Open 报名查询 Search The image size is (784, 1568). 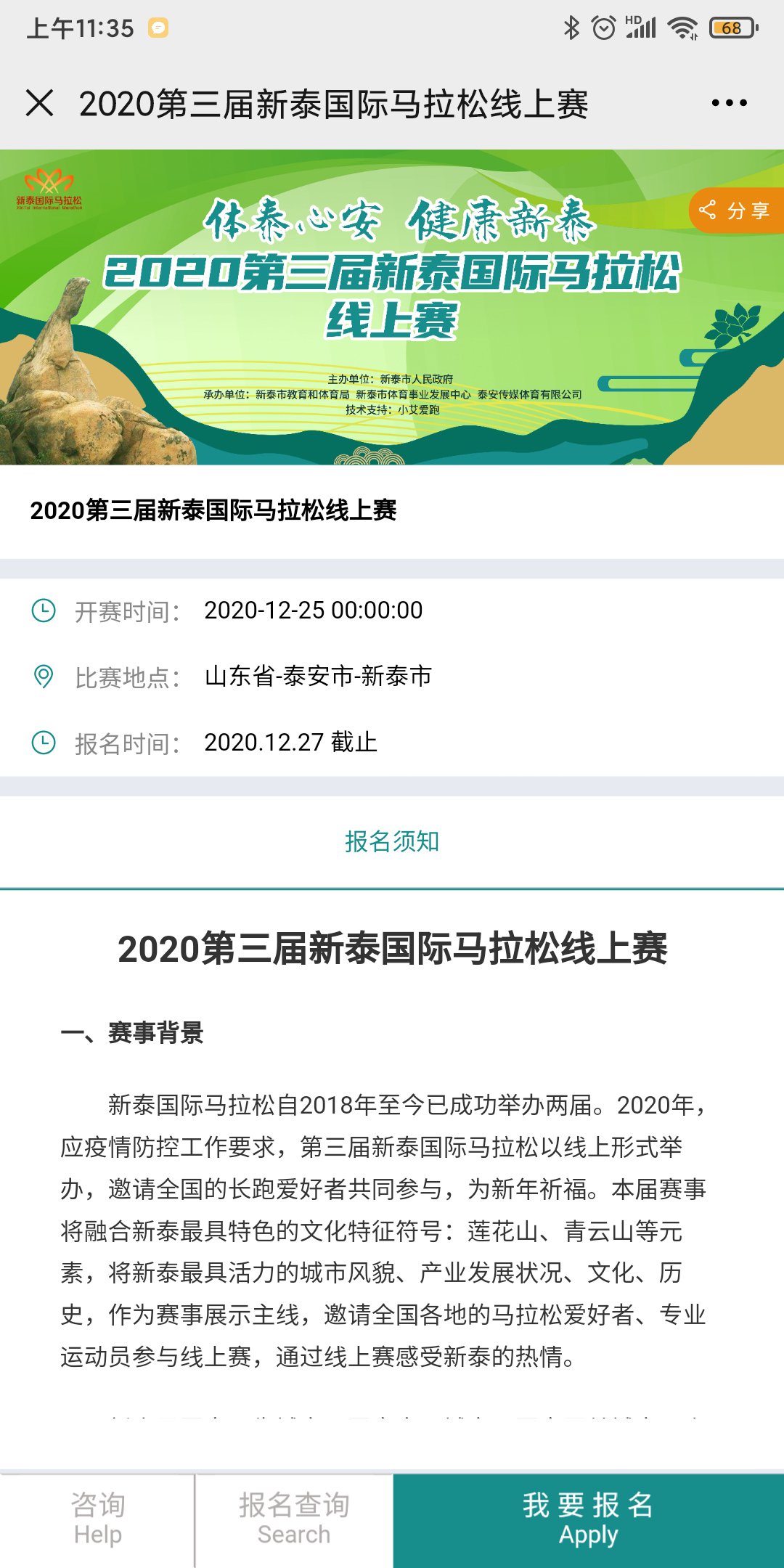point(294,1520)
